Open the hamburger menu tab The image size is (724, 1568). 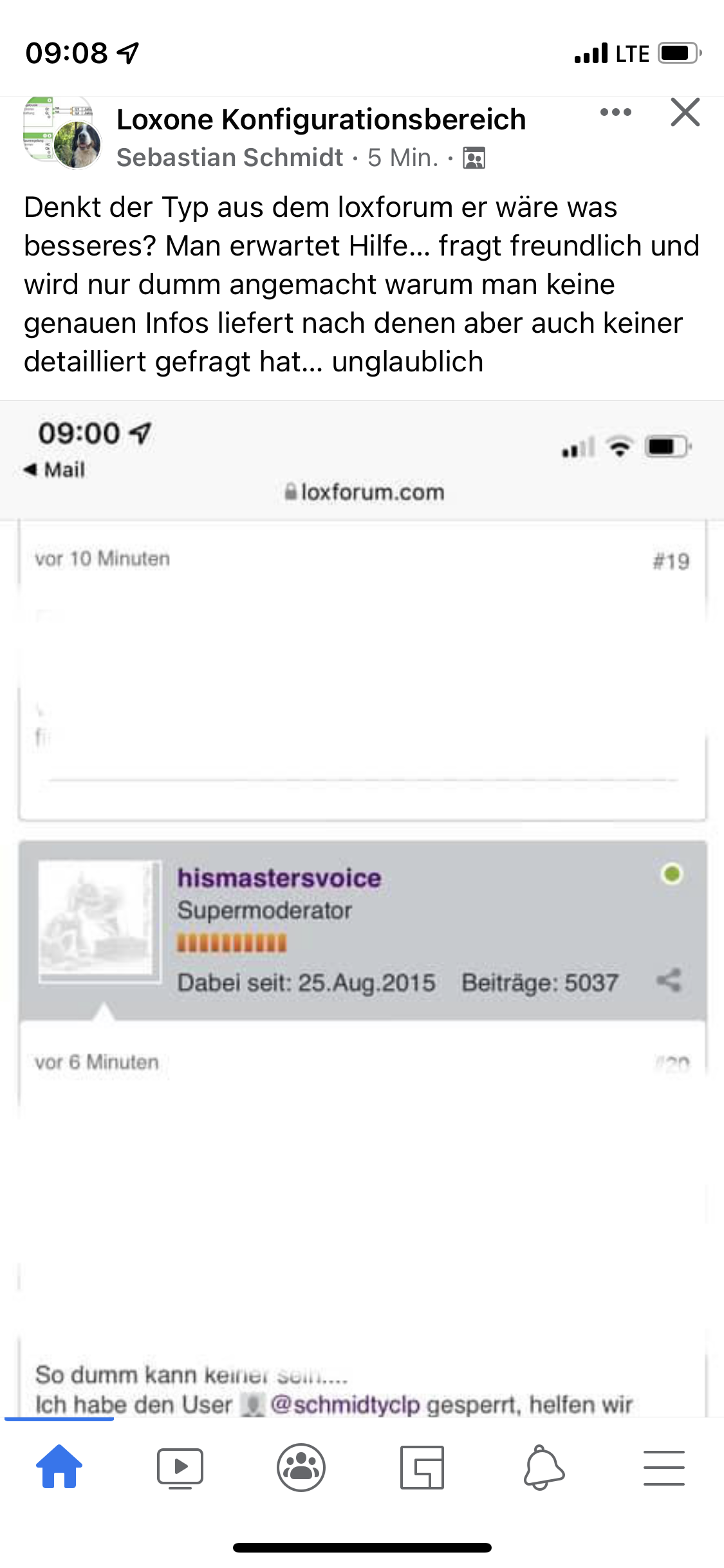click(664, 1468)
